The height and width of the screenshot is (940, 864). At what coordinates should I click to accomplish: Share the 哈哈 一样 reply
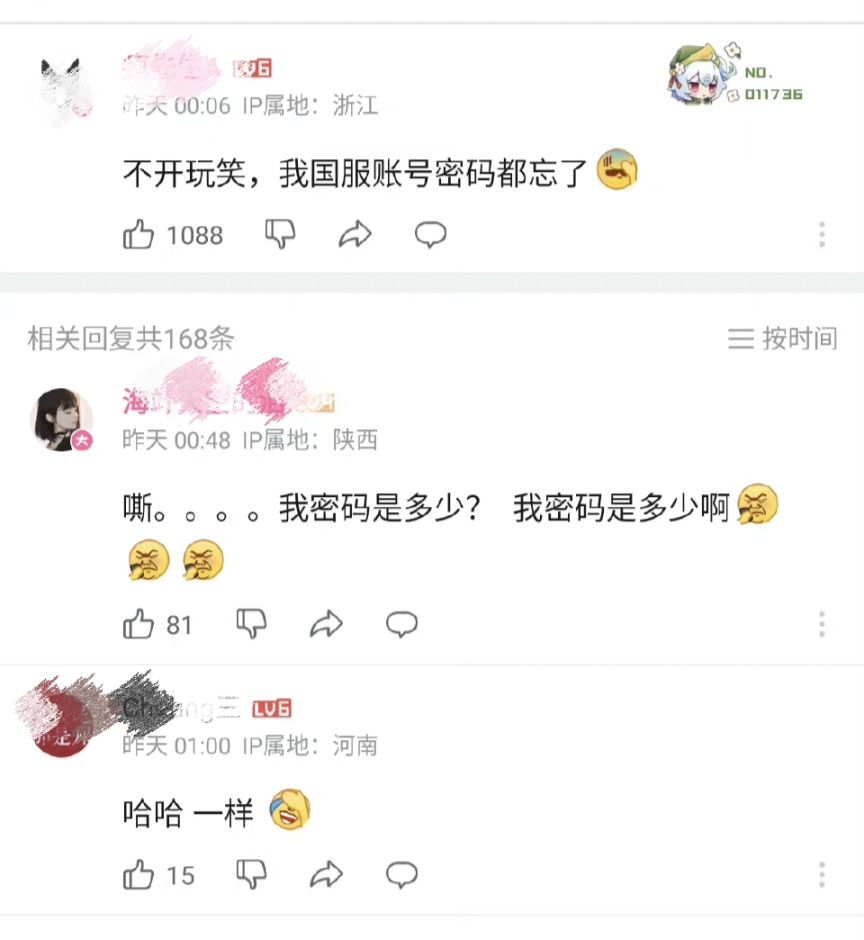tap(326, 876)
